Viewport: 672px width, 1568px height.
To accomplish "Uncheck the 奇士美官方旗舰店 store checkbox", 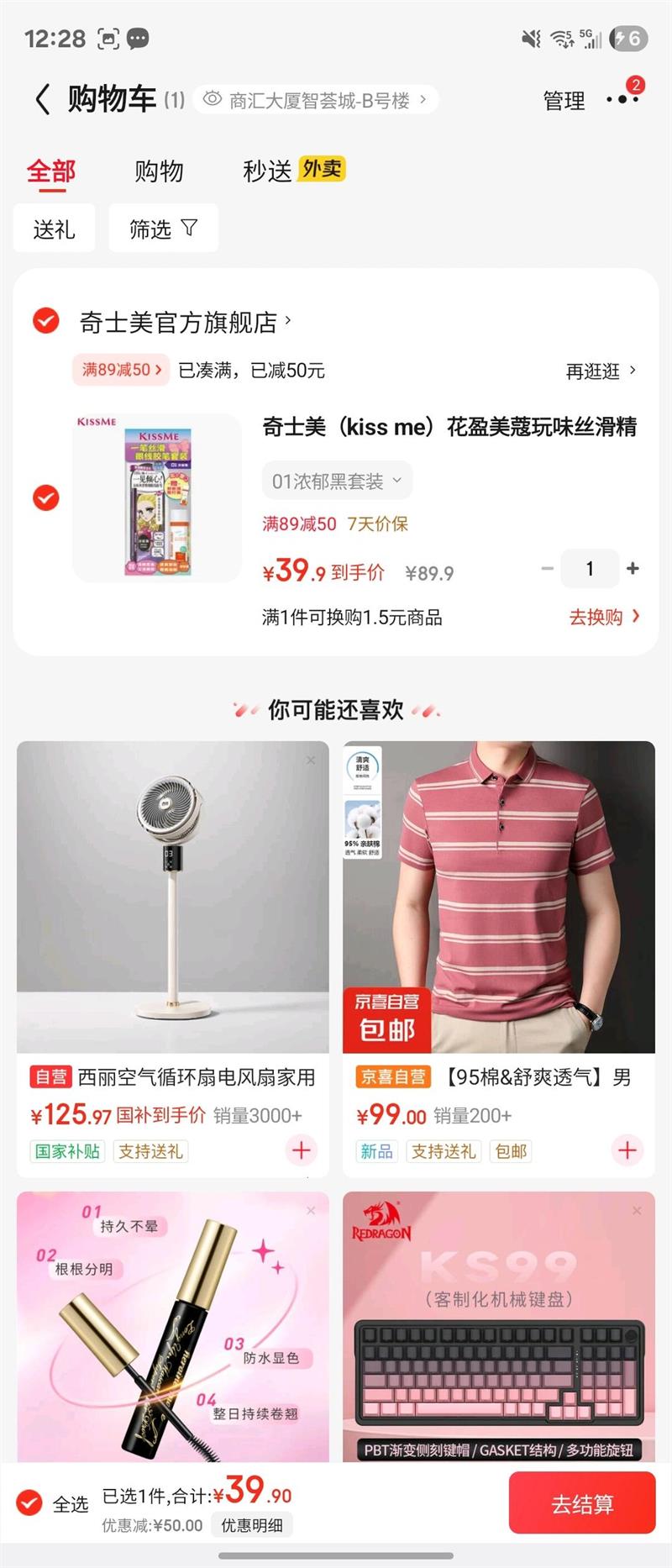I will (45, 321).
